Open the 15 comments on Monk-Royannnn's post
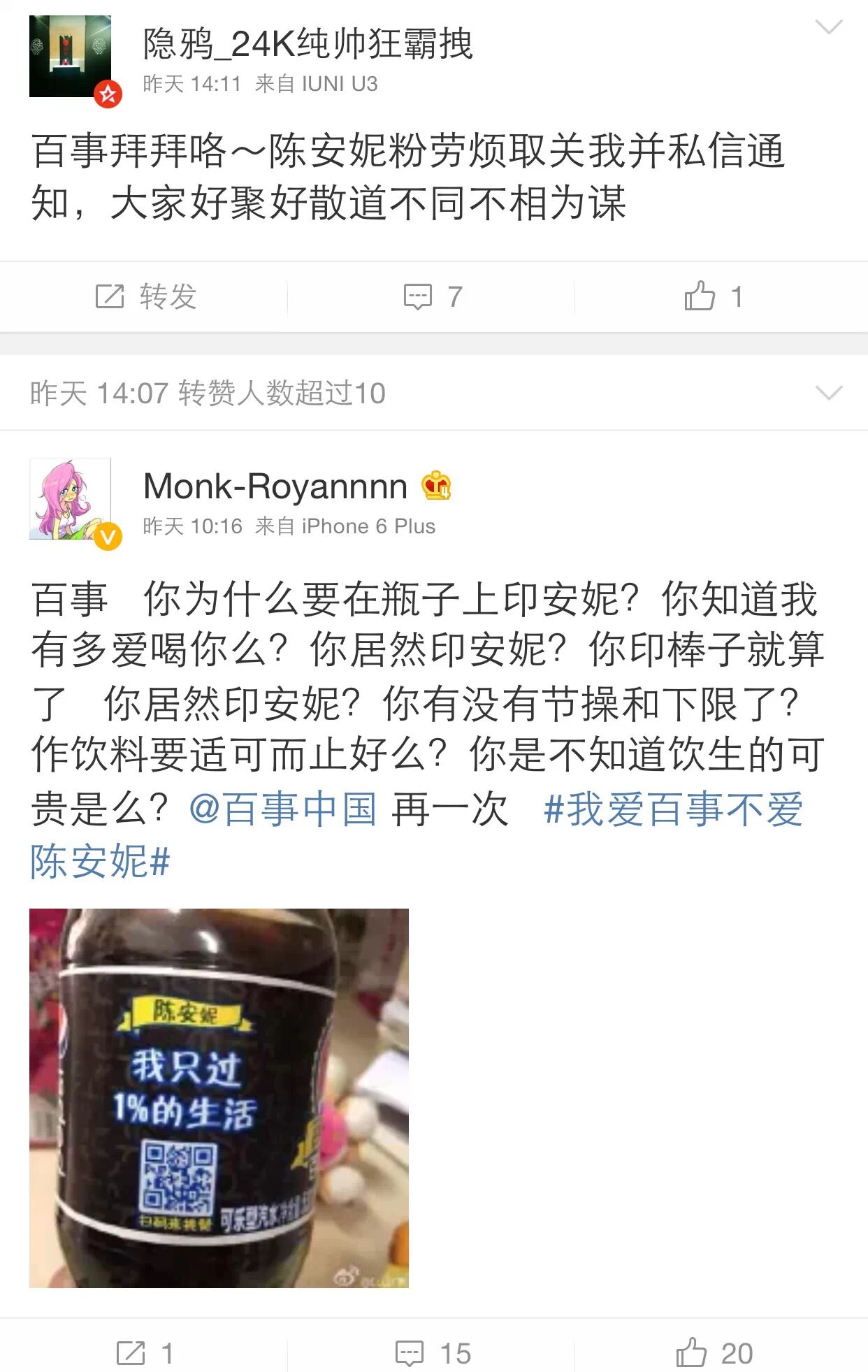Viewport: 868px width, 1372px height. click(433, 1354)
